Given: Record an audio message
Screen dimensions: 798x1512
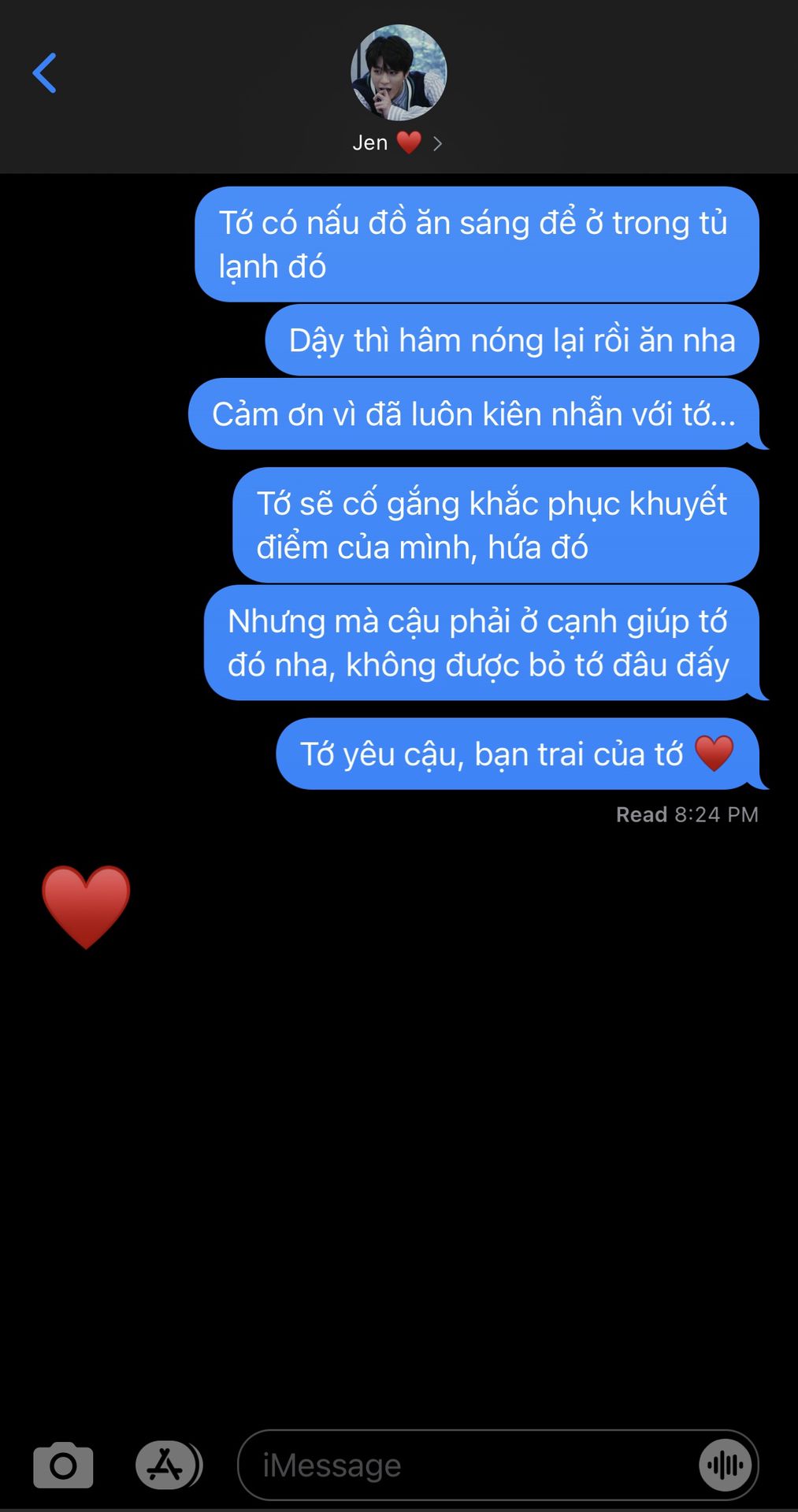Looking at the screenshot, I should pos(725,1466).
